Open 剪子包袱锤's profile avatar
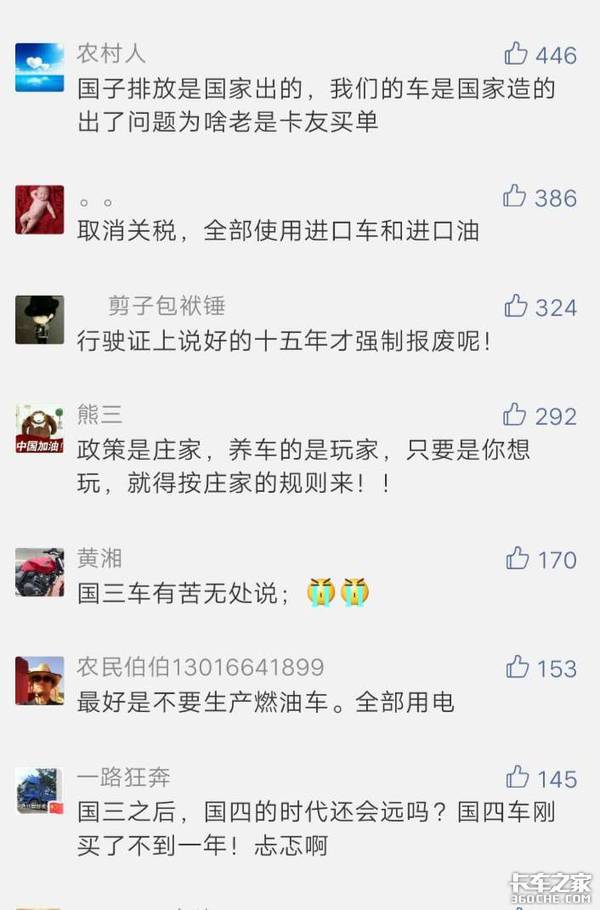 [40, 320]
